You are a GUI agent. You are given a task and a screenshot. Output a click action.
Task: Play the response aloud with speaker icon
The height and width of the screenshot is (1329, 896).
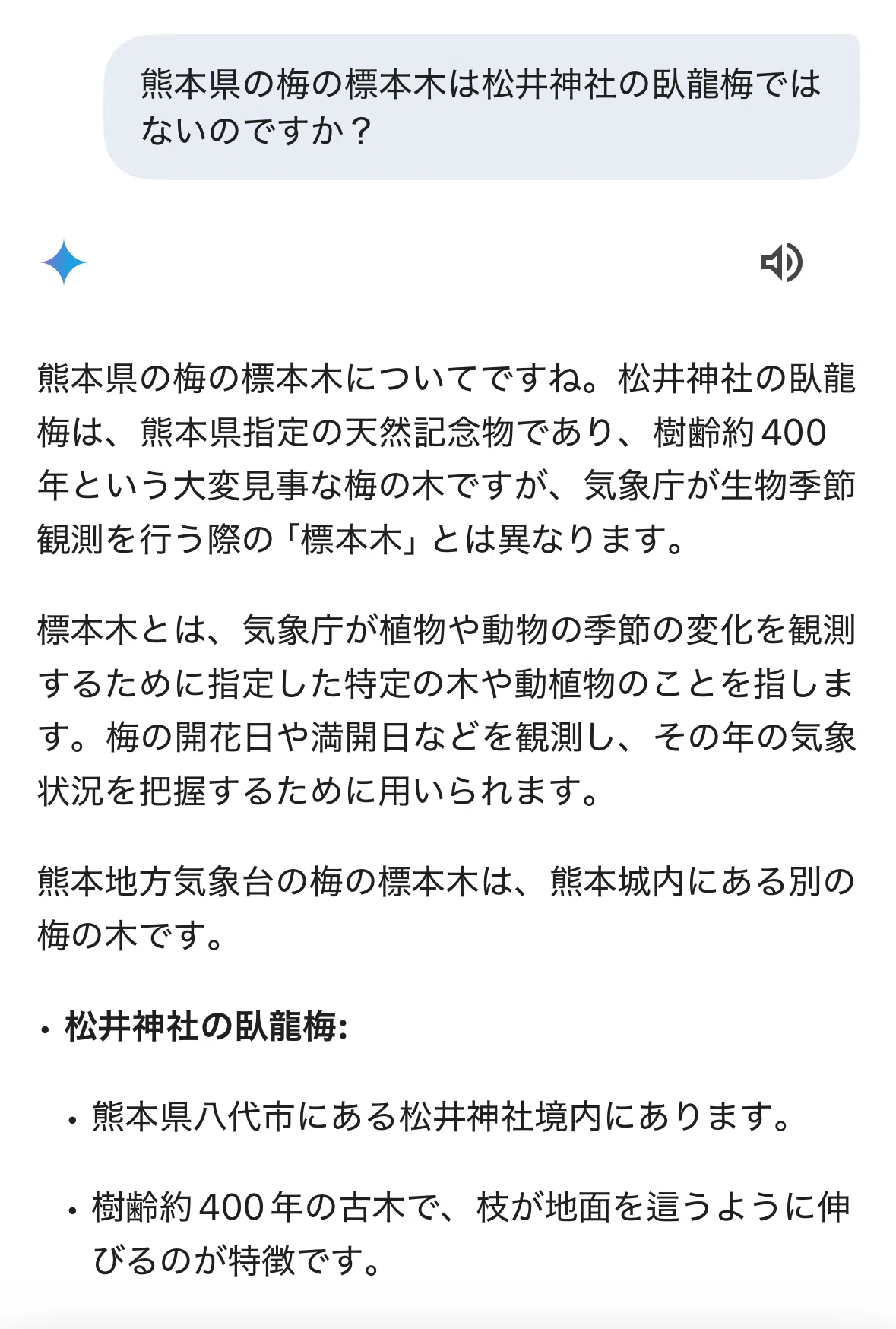tap(782, 262)
